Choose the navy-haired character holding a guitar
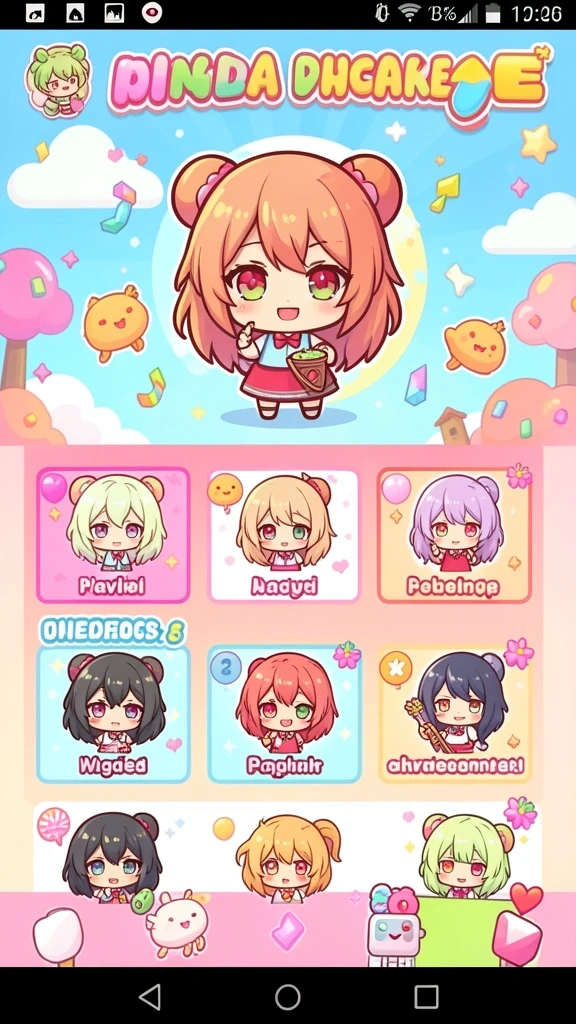 455,714
